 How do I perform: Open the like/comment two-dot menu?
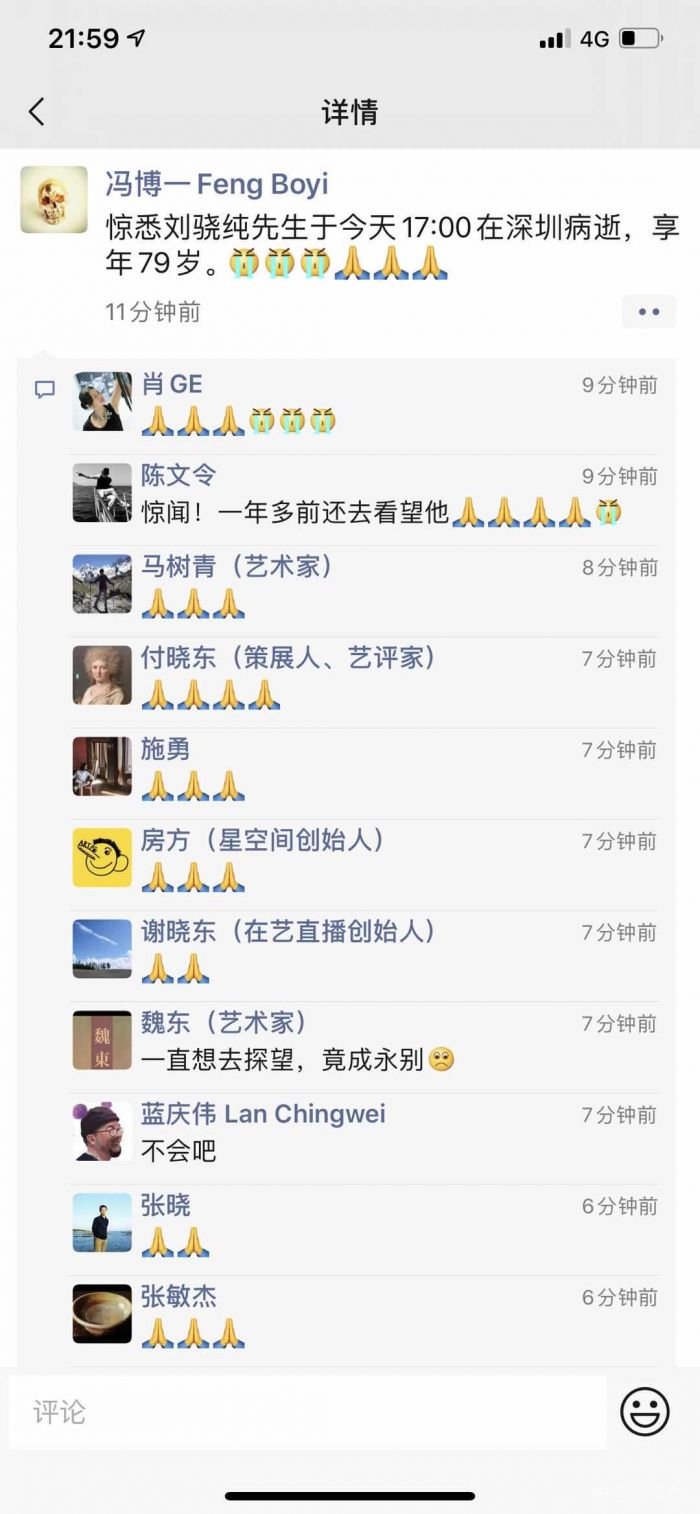[648, 311]
